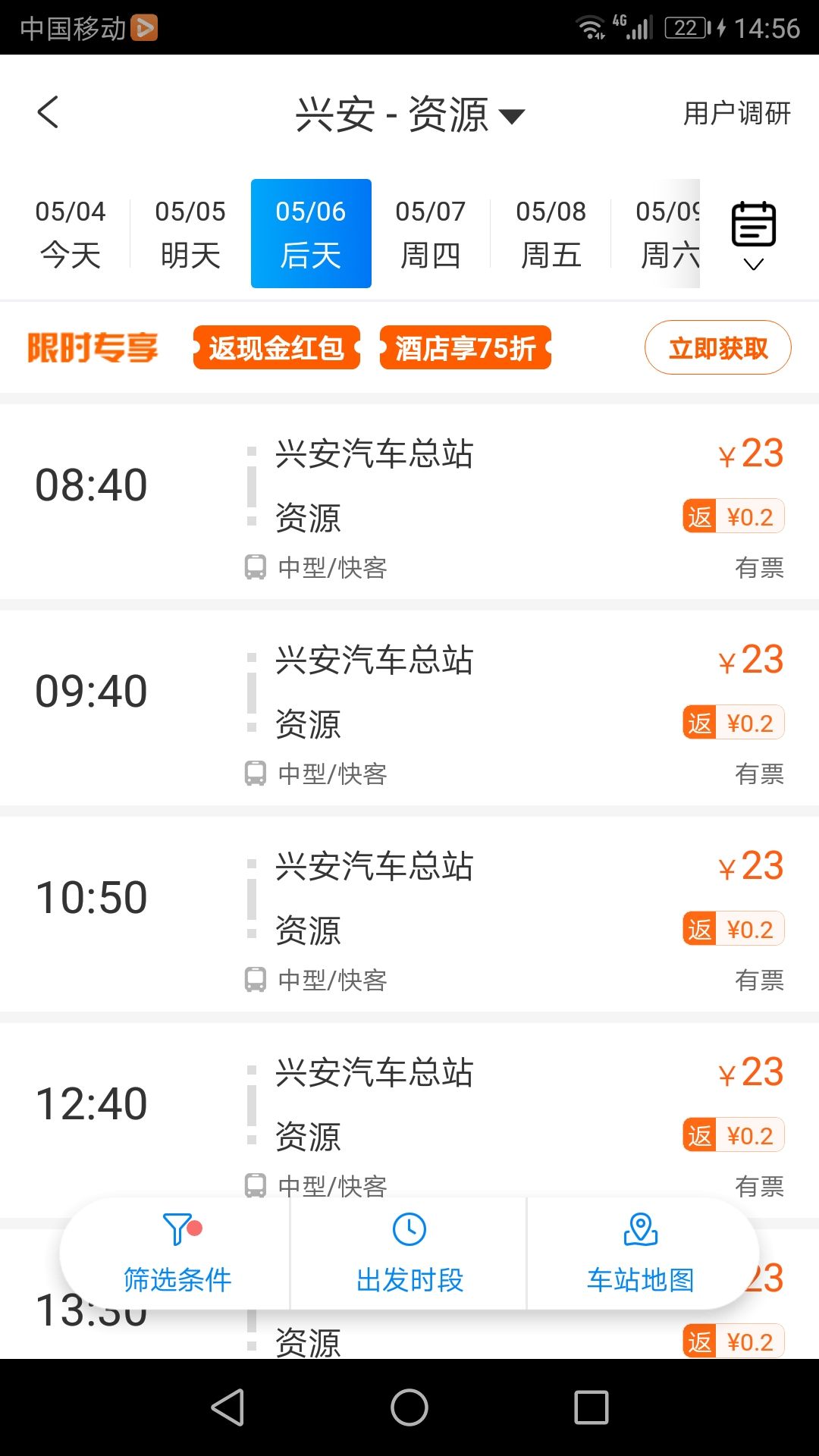Go to the system home screen
The width and height of the screenshot is (819, 1456).
(409, 1407)
